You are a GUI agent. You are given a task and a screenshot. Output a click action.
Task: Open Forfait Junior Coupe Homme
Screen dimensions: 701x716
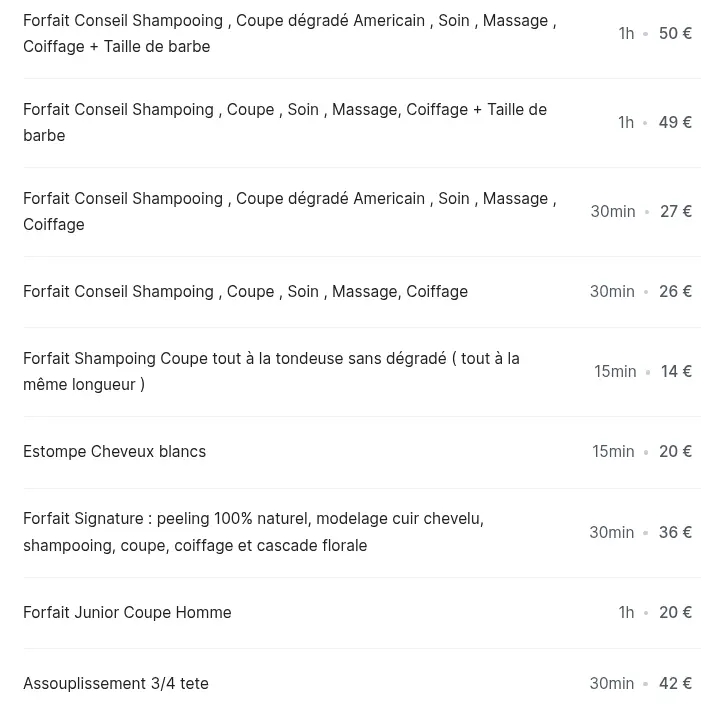click(x=127, y=612)
